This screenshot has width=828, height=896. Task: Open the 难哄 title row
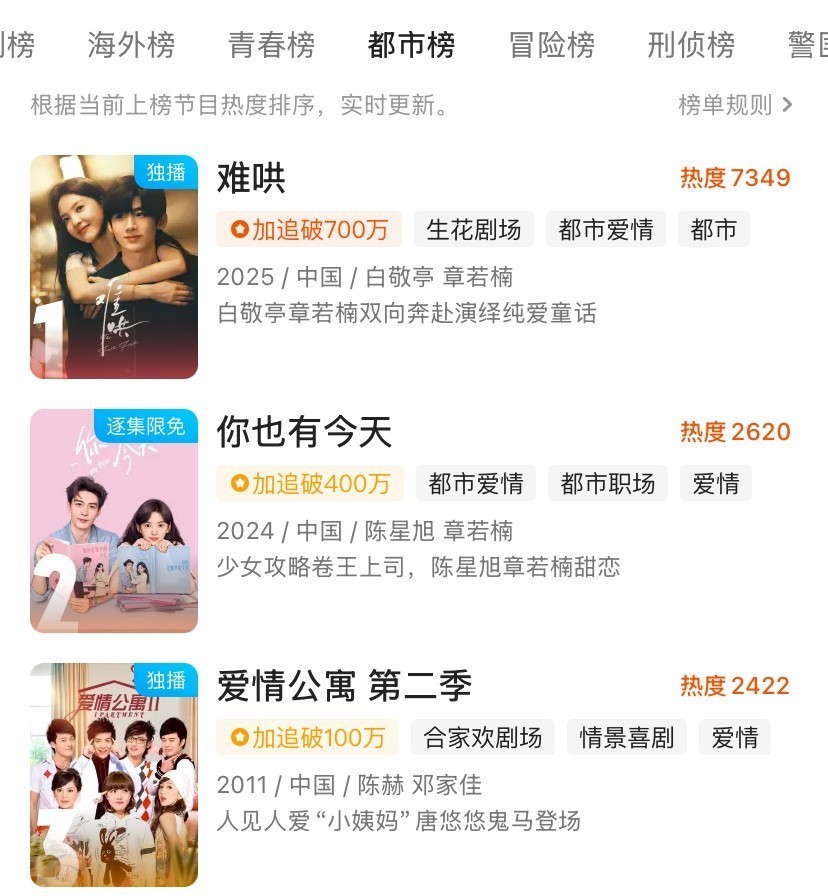pos(252,179)
